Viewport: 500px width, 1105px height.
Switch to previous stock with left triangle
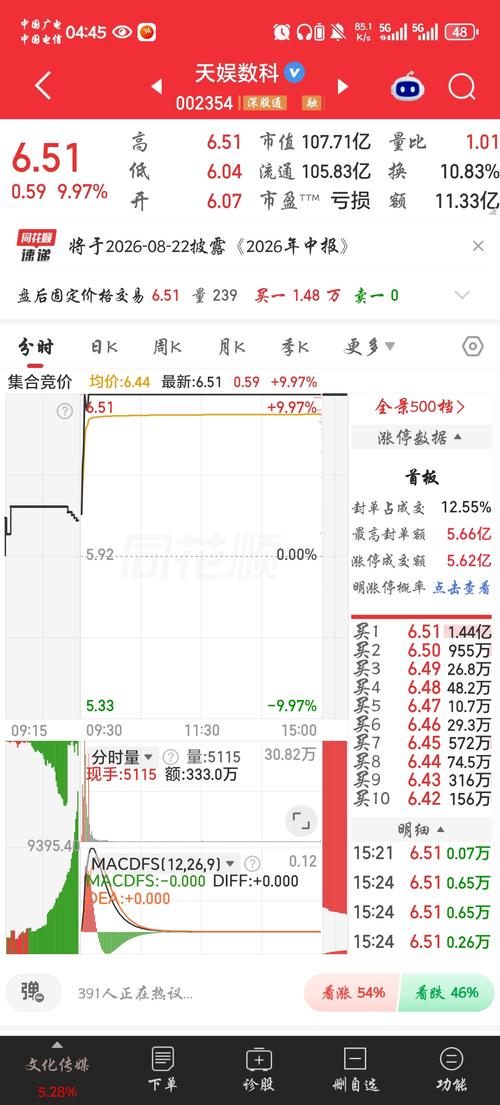click(x=156, y=87)
